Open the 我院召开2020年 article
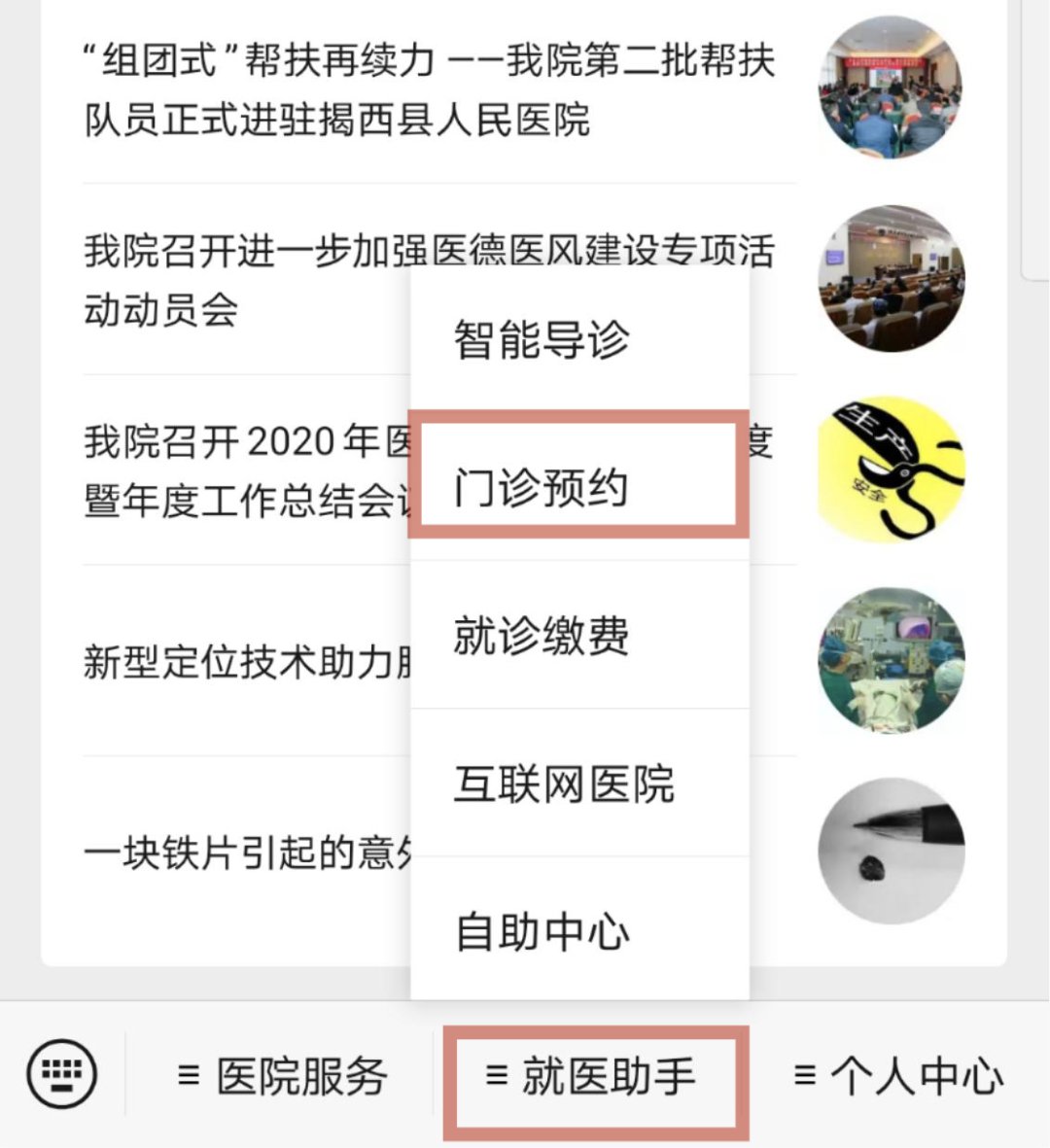This screenshot has width=1050, height=1148. click(243, 471)
